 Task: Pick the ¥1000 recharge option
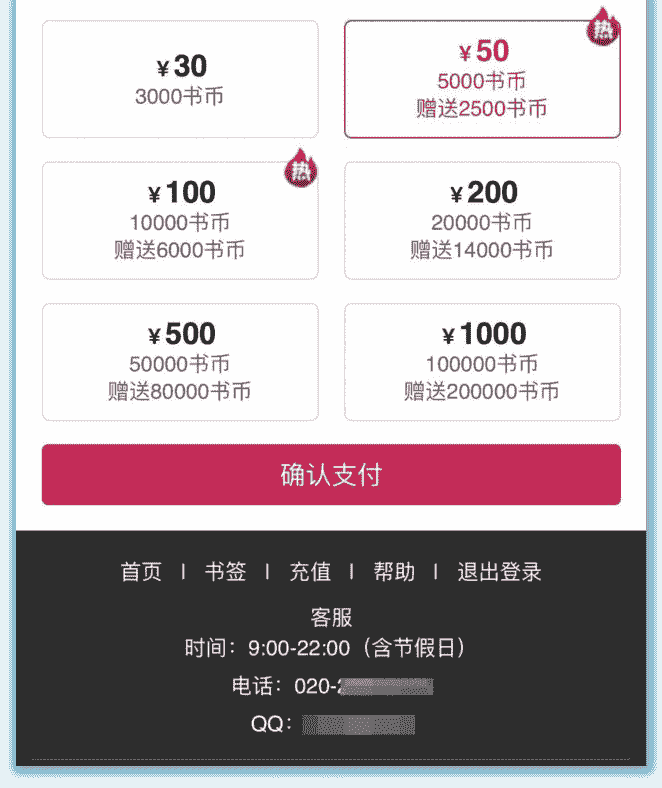point(482,362)
